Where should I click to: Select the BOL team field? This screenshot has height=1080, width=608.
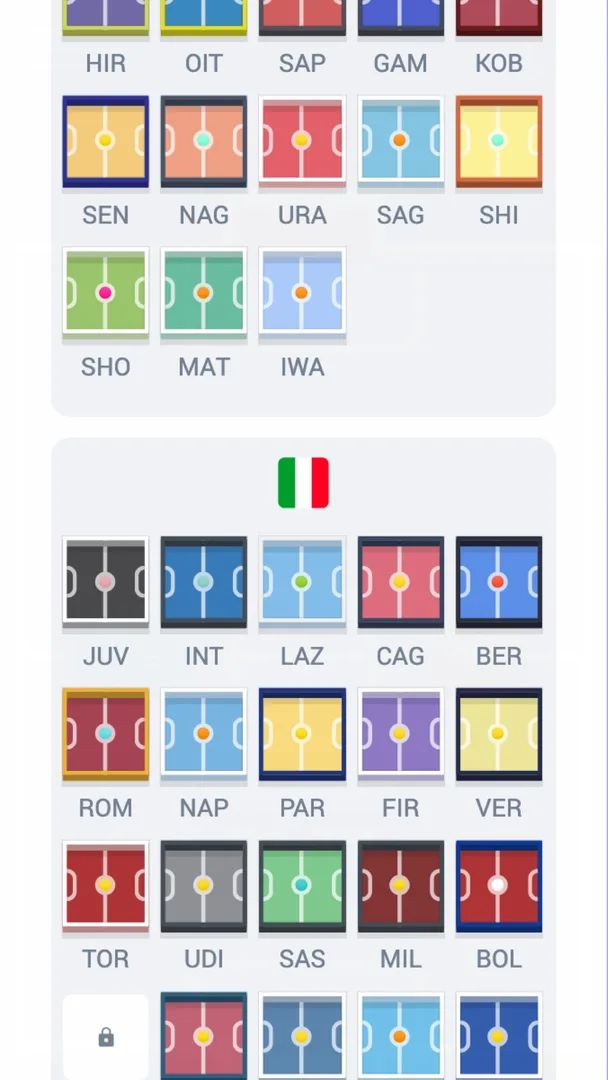(x=498, y=885)
